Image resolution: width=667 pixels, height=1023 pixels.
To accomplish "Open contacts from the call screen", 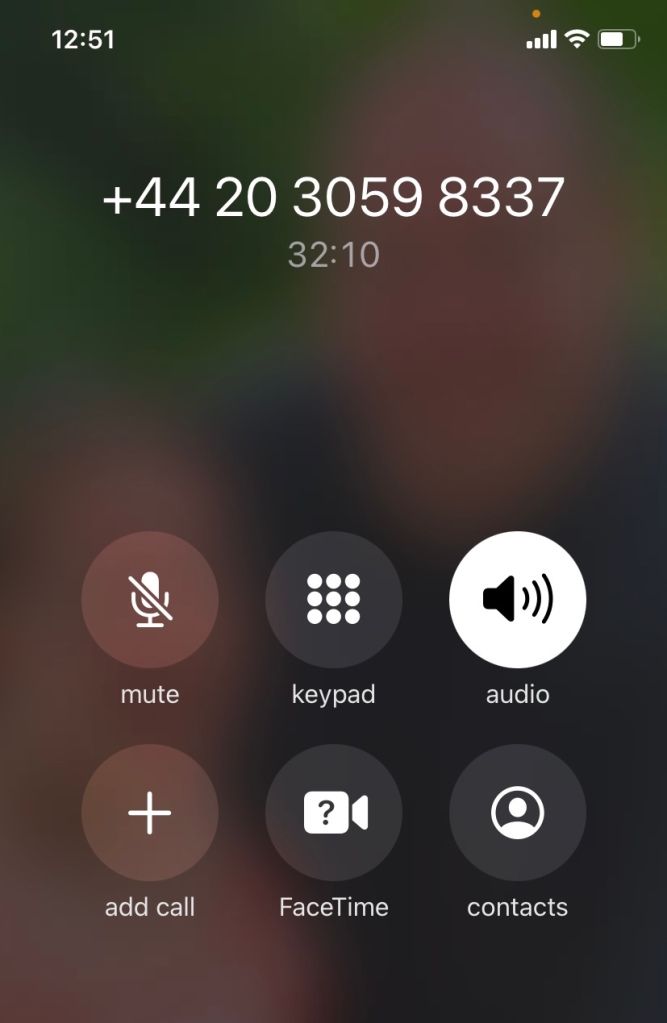I will [517, 812].
